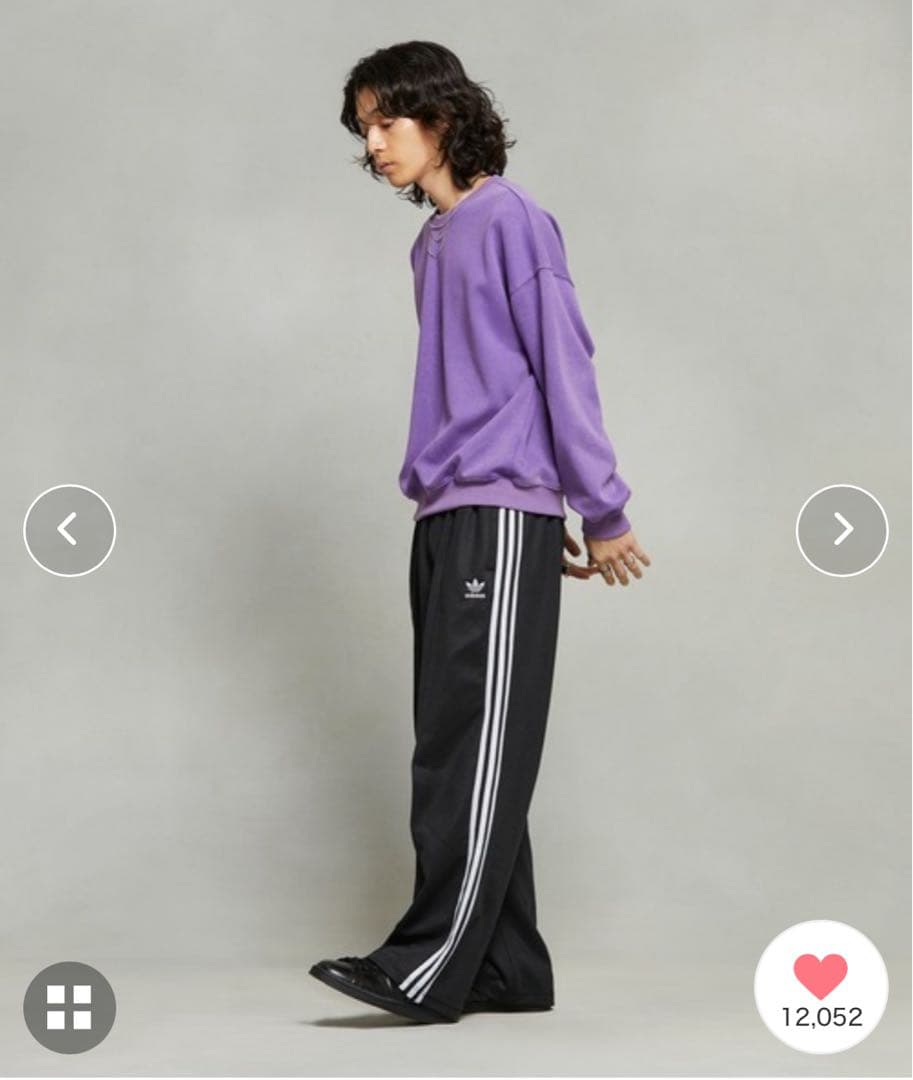913x1080 pixels.
Task: Go to the previous product image
Action: coord(69,530)
